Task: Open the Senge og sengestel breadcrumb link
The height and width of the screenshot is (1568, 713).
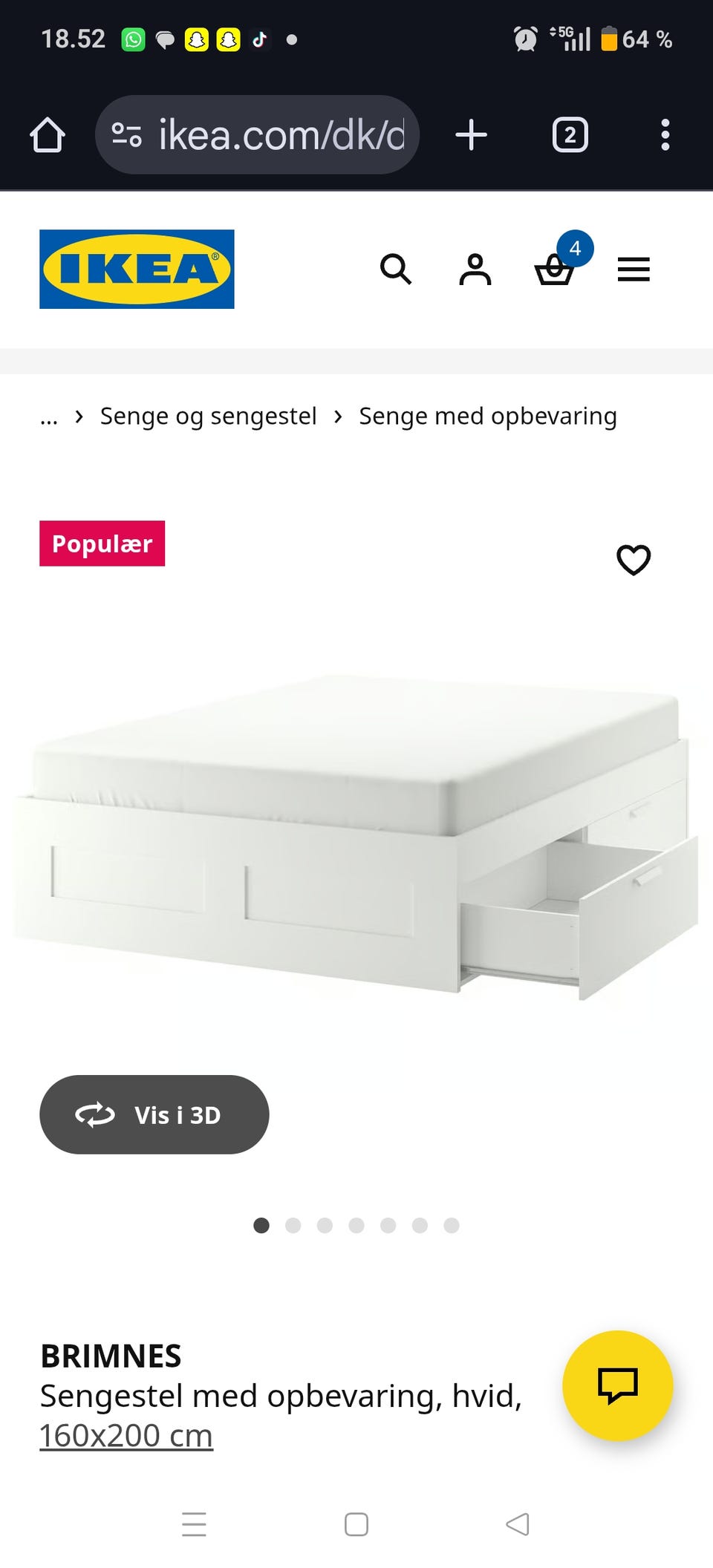Action: coord(208,416)
